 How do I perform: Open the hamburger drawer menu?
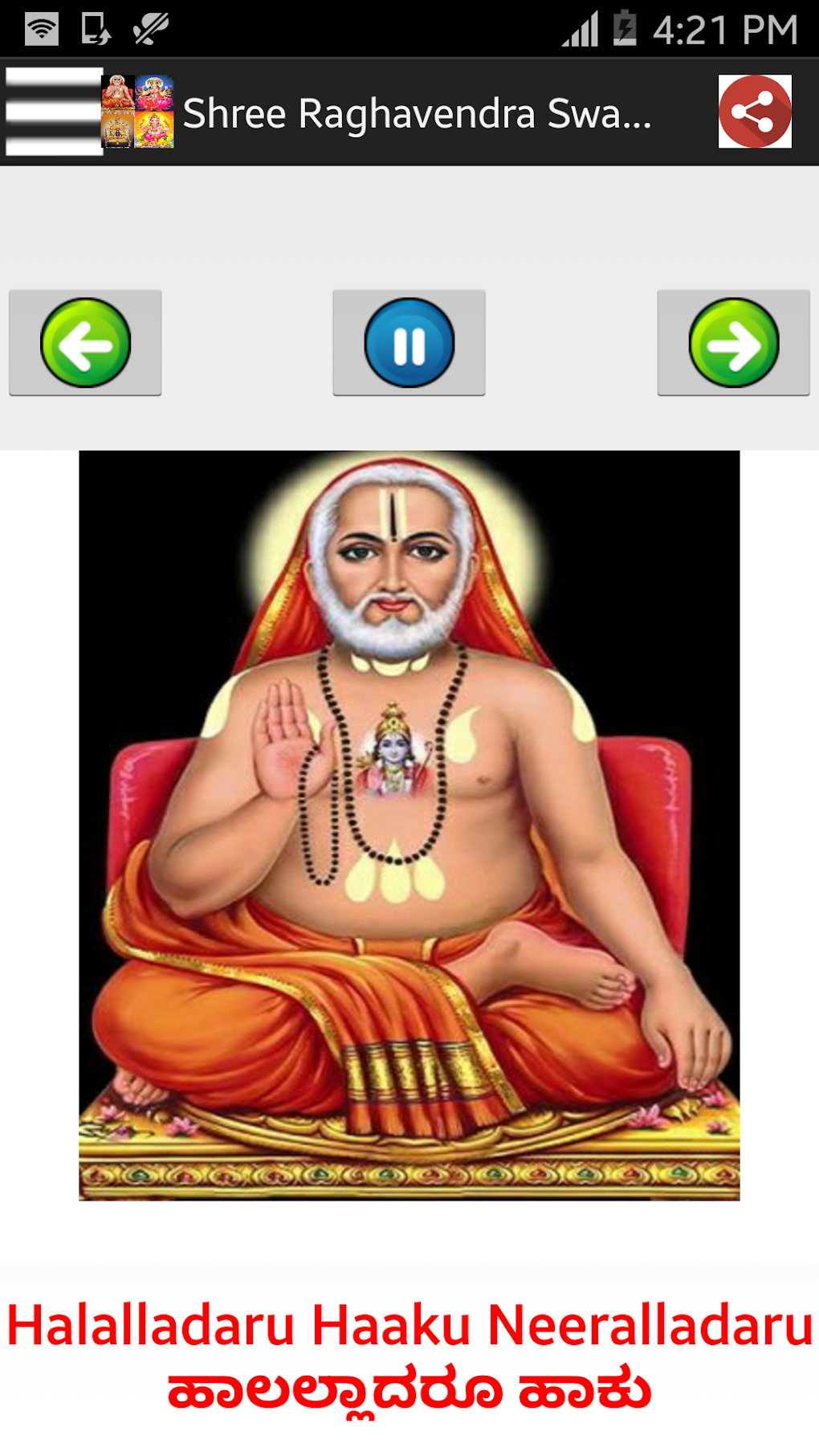coord(54,112)
